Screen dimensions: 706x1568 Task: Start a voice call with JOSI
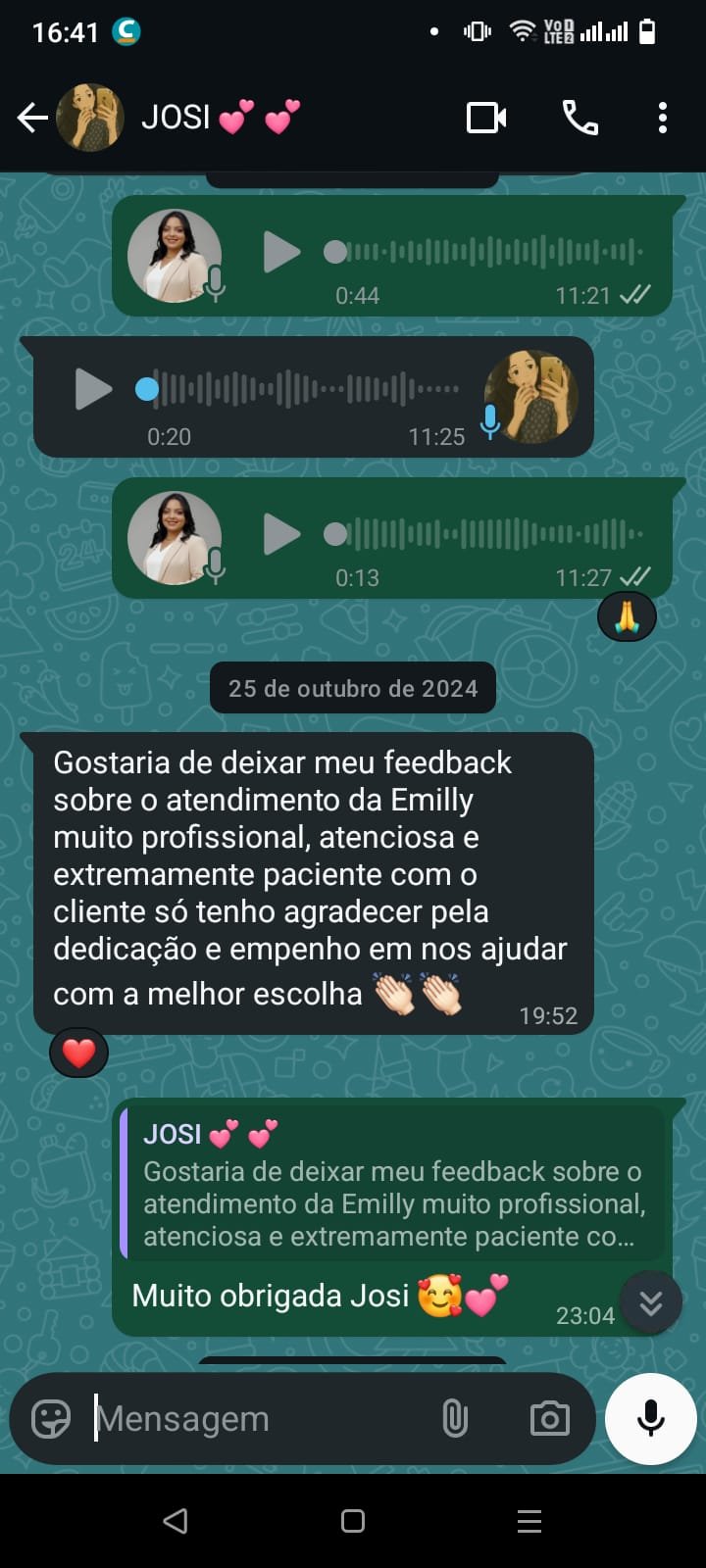coord(580,119)
